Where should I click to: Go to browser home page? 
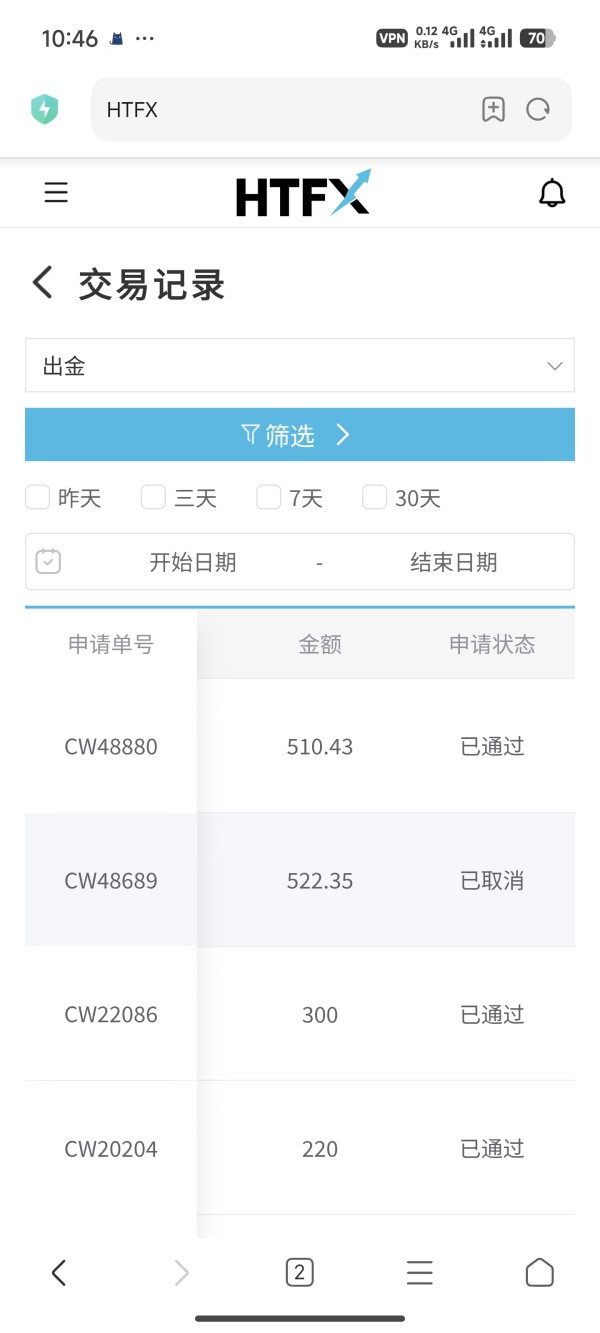click(x=539, y=1272)
